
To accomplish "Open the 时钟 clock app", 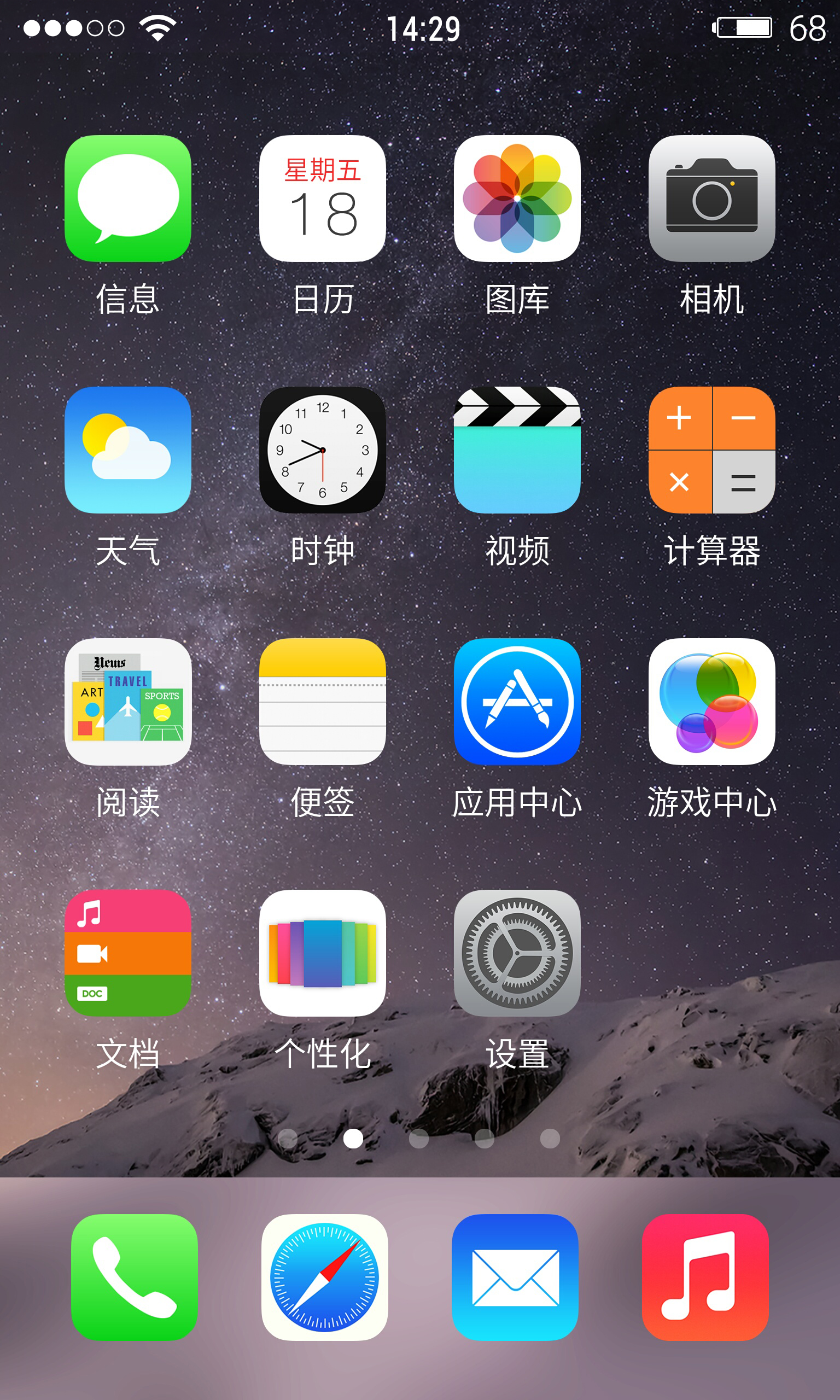I will (x=322, y=450).
